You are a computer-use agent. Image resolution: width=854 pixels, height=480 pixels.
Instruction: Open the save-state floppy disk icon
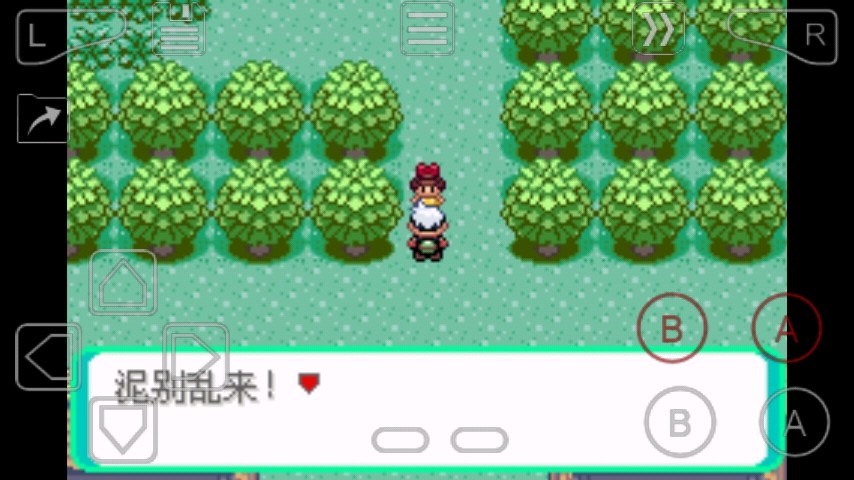179,30
